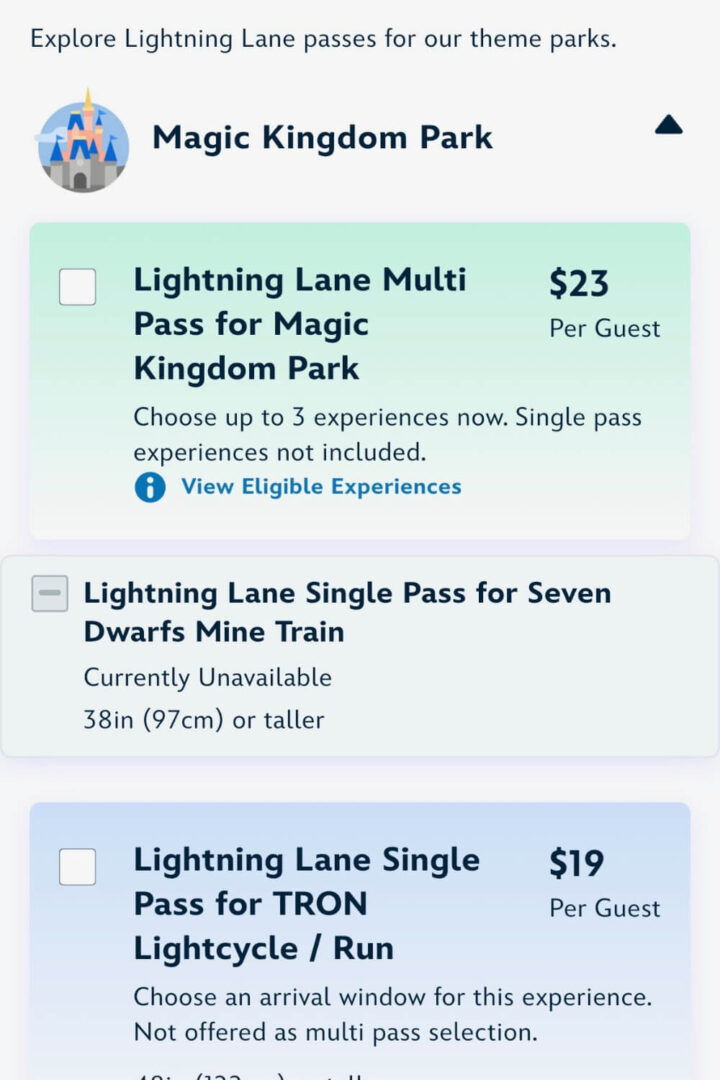Tap the castle thumbnail next to the park name
The height and width of the screenshot is (1080, 720).
(x=83, y=138)
